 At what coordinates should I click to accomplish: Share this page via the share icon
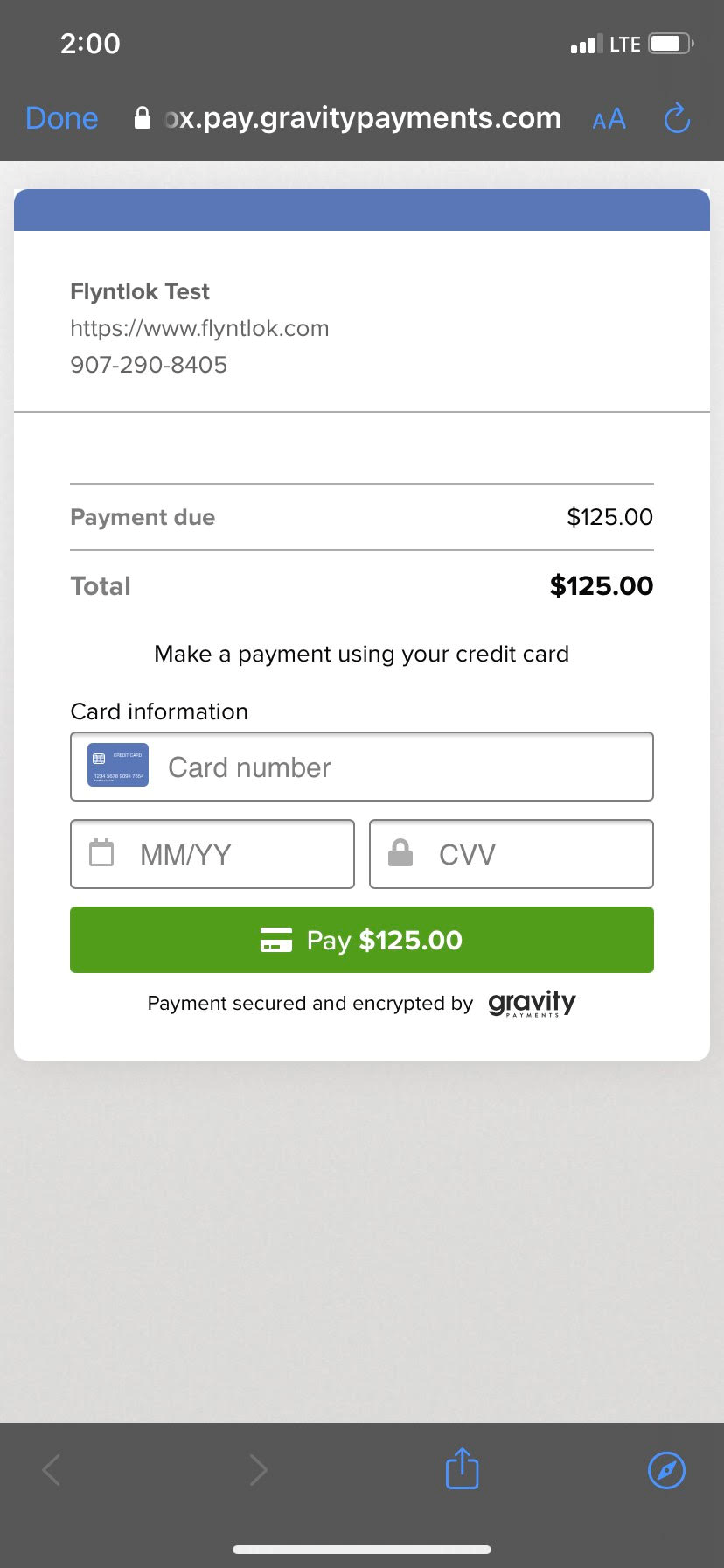point(462,1468)
